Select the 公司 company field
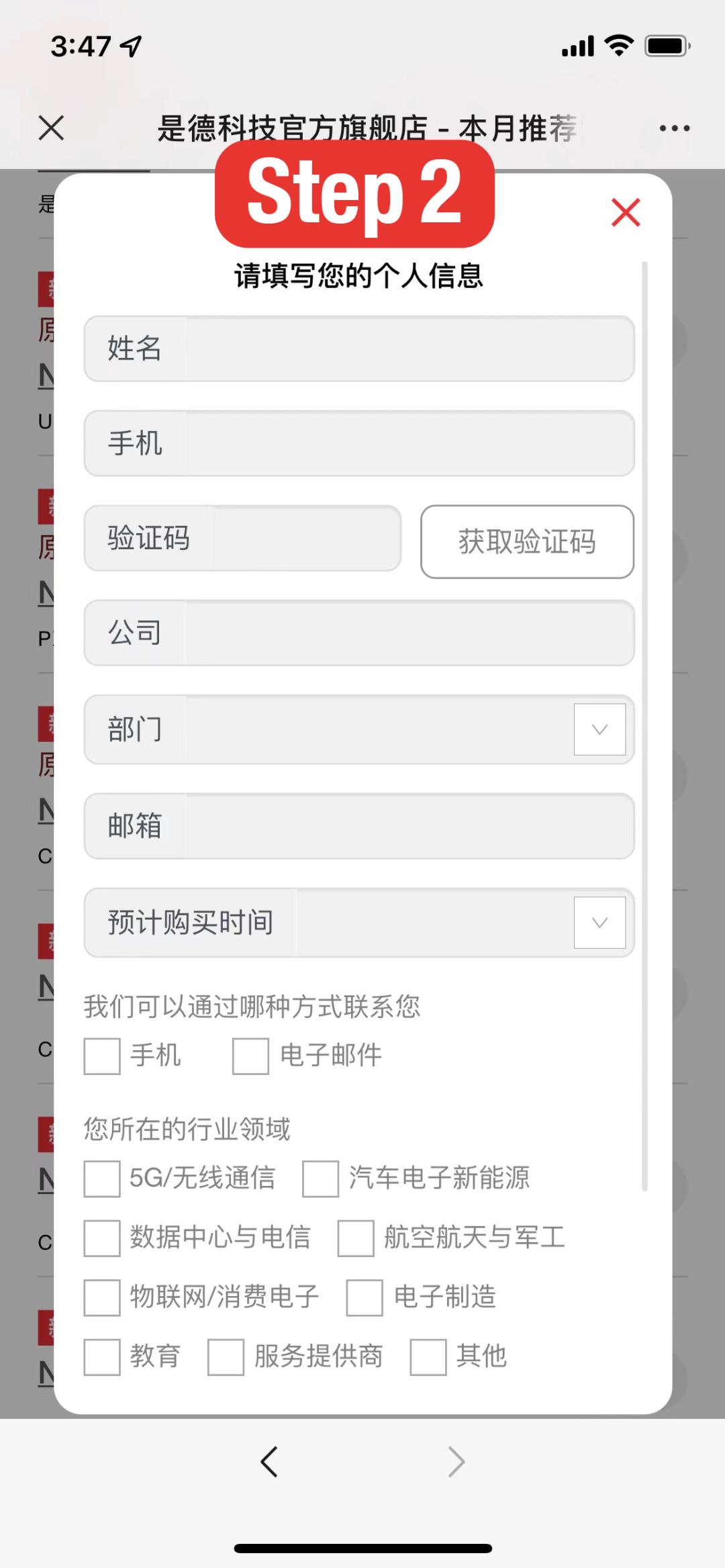The height and width of the screenshot is (1568, 725). [359, 633]
